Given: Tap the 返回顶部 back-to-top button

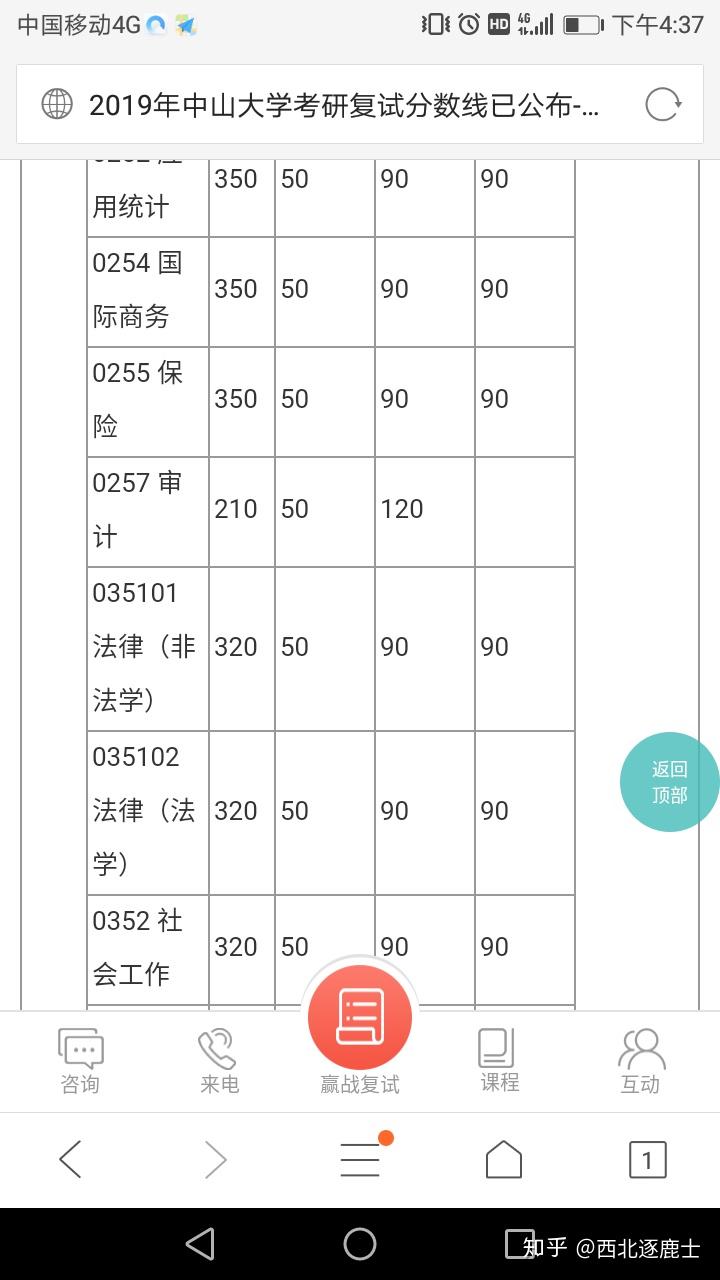Looking at the screenshot, I should click(x=668, y=781).
